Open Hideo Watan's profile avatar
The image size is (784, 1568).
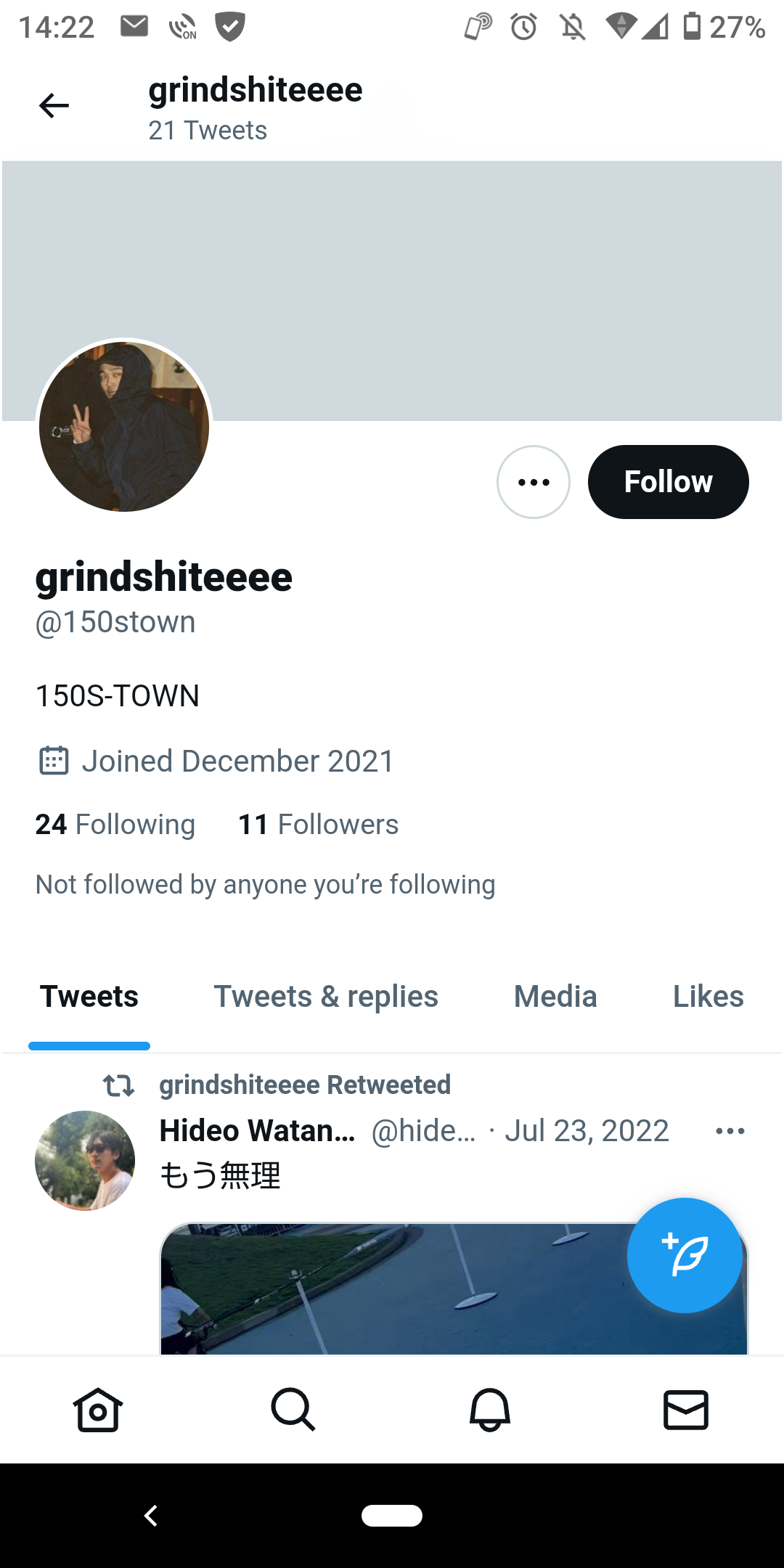(85, 1160)
